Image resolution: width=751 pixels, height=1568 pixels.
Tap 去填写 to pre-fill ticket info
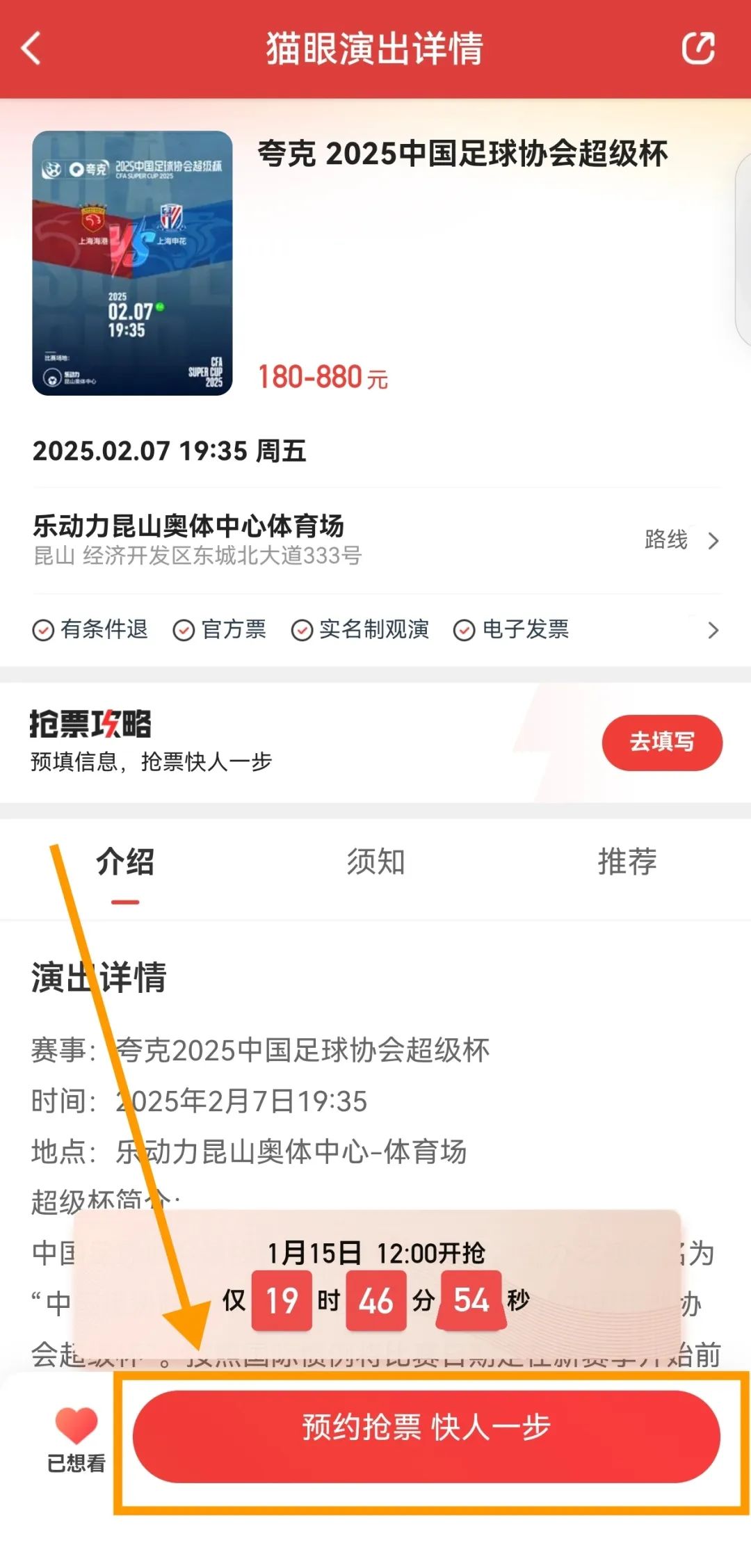click(x=661, y=742)
